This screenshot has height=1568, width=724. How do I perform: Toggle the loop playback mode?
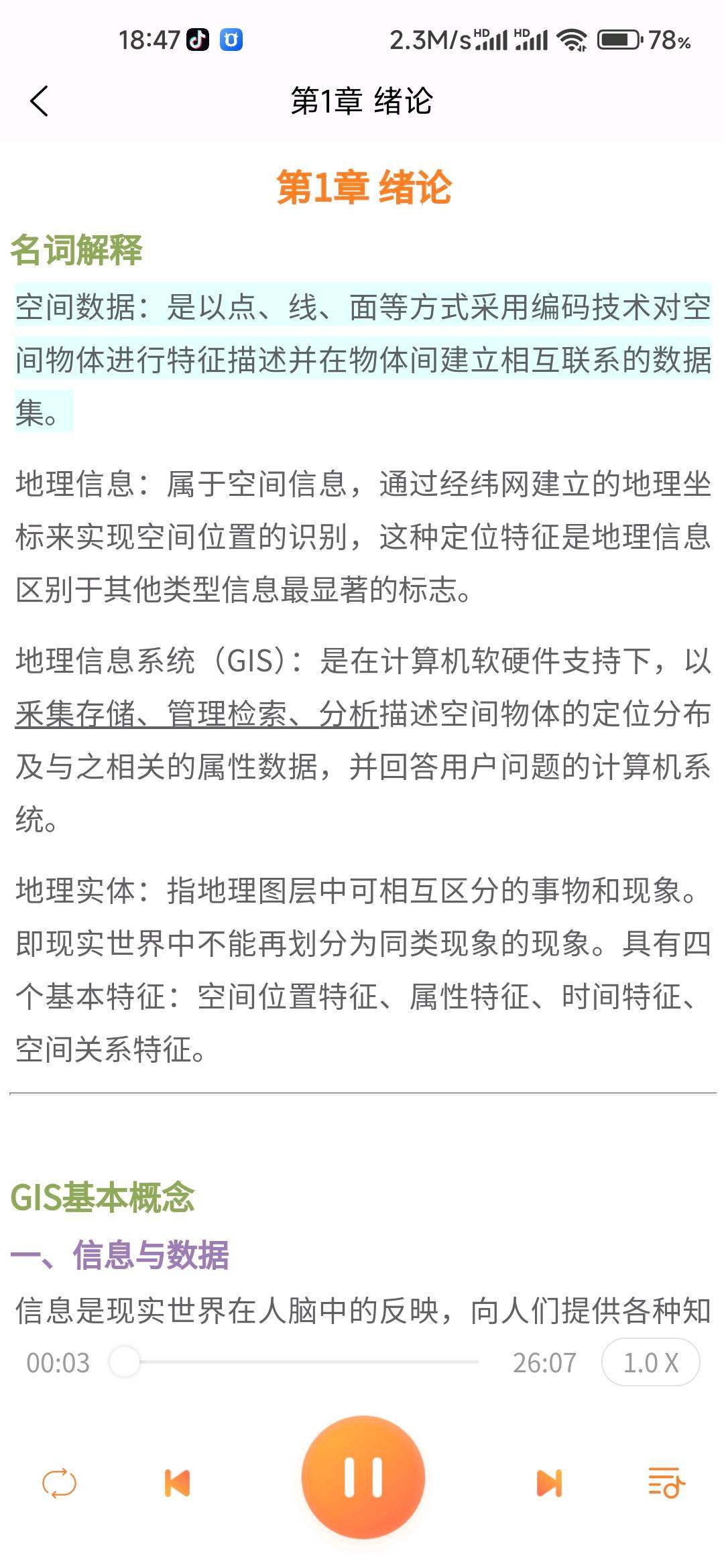(59, 1483)
